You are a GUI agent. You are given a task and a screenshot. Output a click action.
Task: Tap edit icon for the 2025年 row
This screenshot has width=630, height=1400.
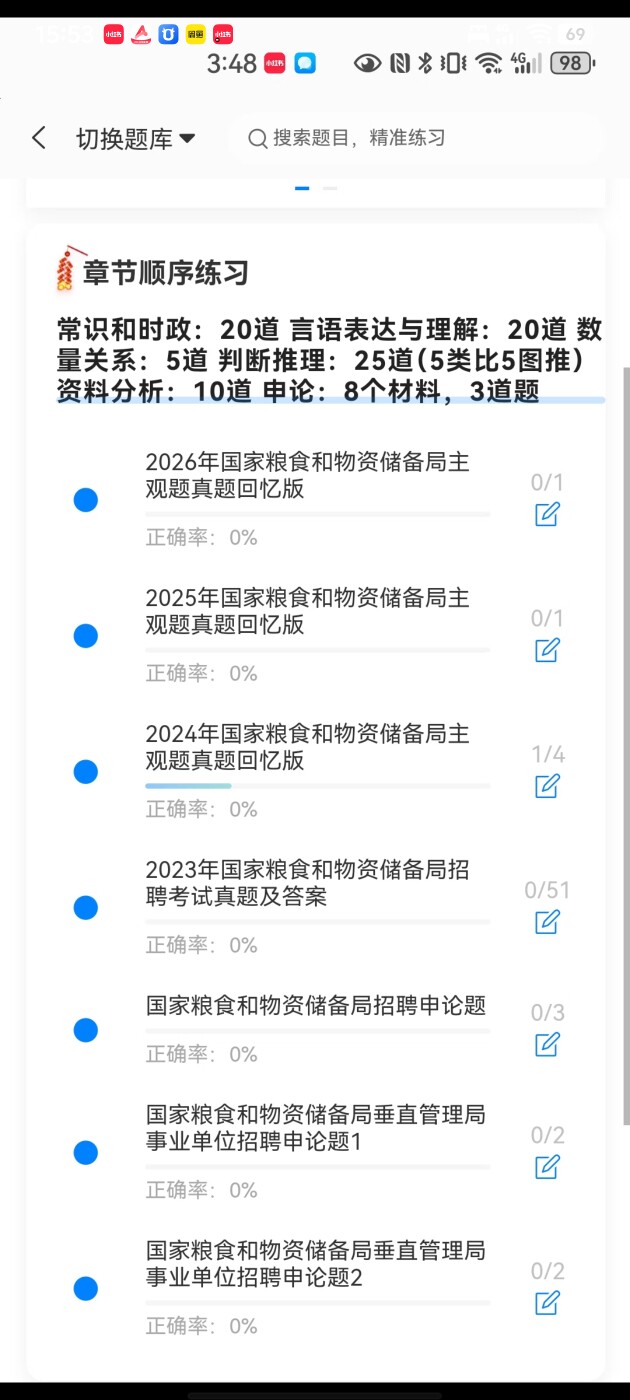[547, 650]
